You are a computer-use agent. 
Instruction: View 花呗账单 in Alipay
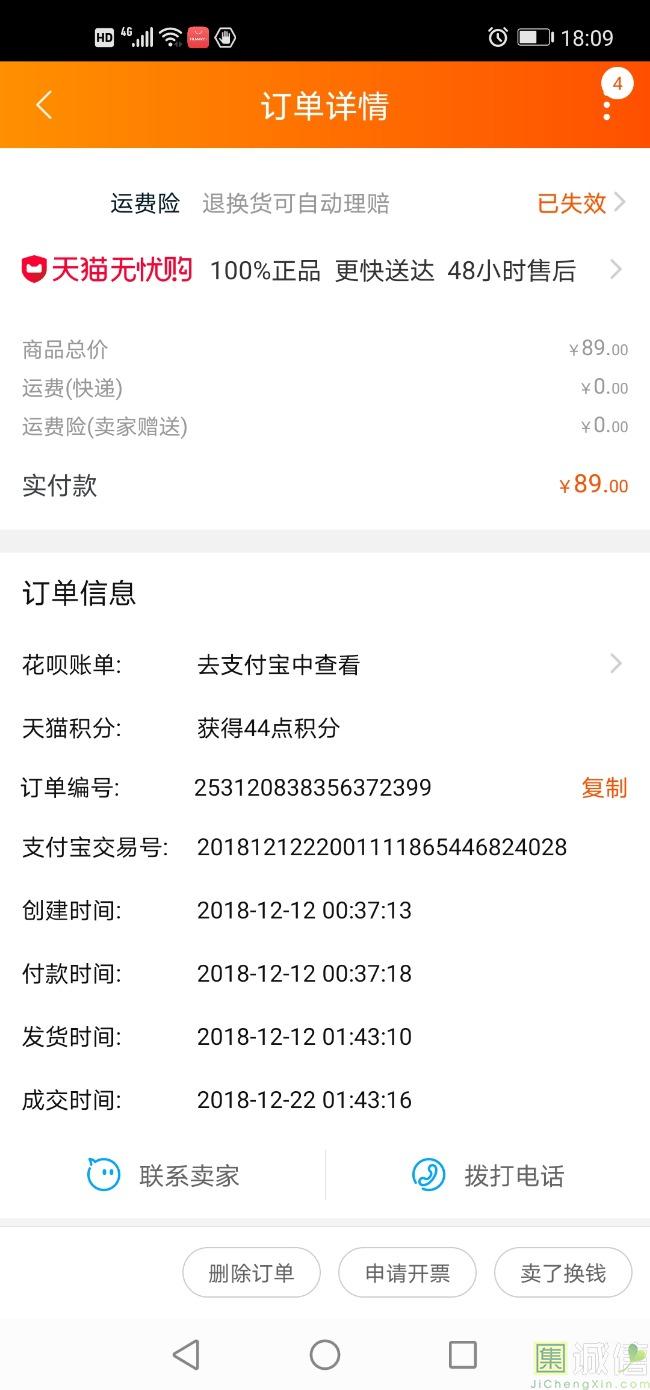pyautogui.click(x=410, y=665)
